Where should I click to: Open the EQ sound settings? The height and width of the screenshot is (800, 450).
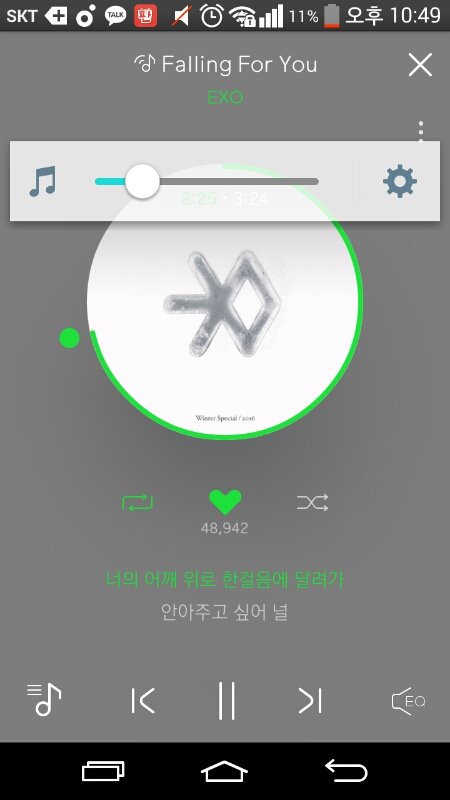[x=408, y=701]
